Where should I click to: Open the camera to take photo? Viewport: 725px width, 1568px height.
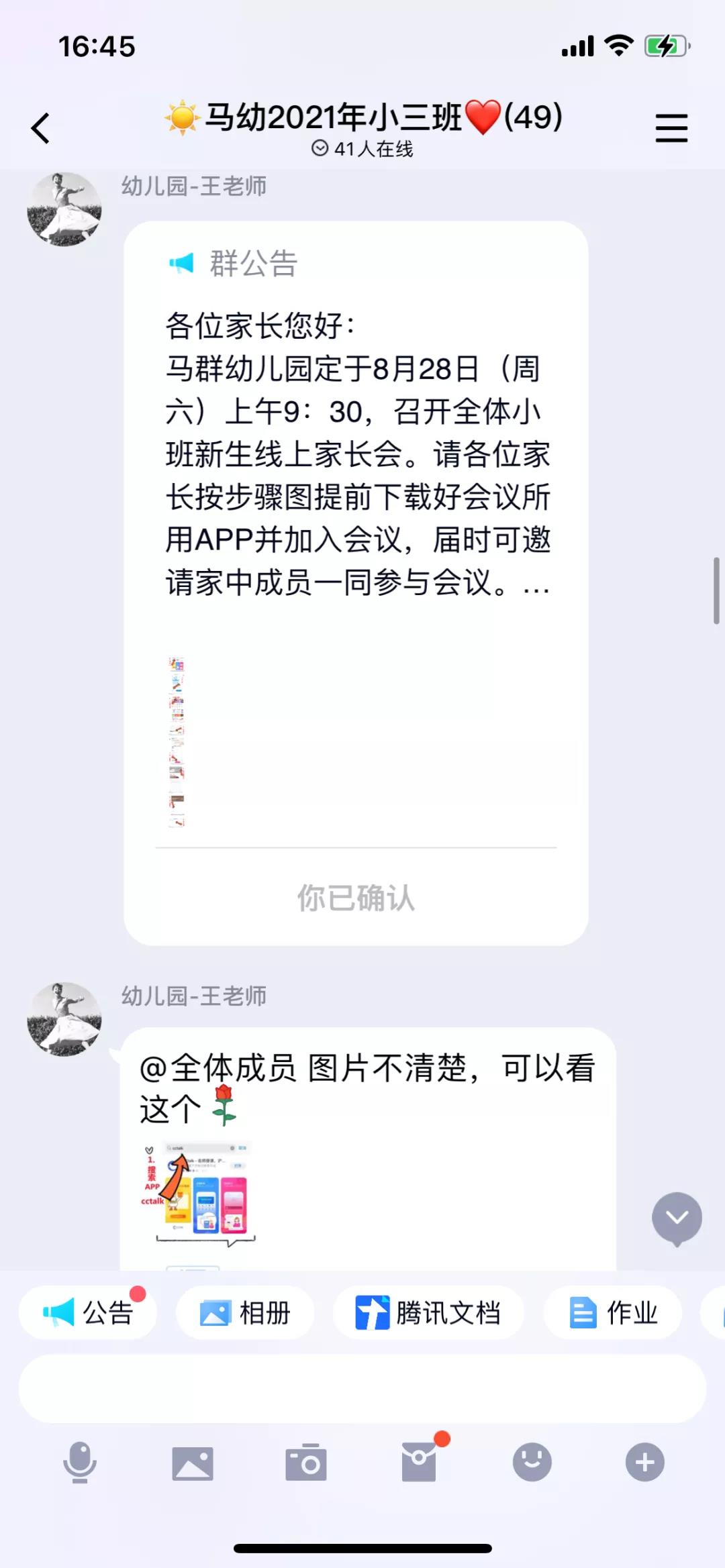point(306,1462)
